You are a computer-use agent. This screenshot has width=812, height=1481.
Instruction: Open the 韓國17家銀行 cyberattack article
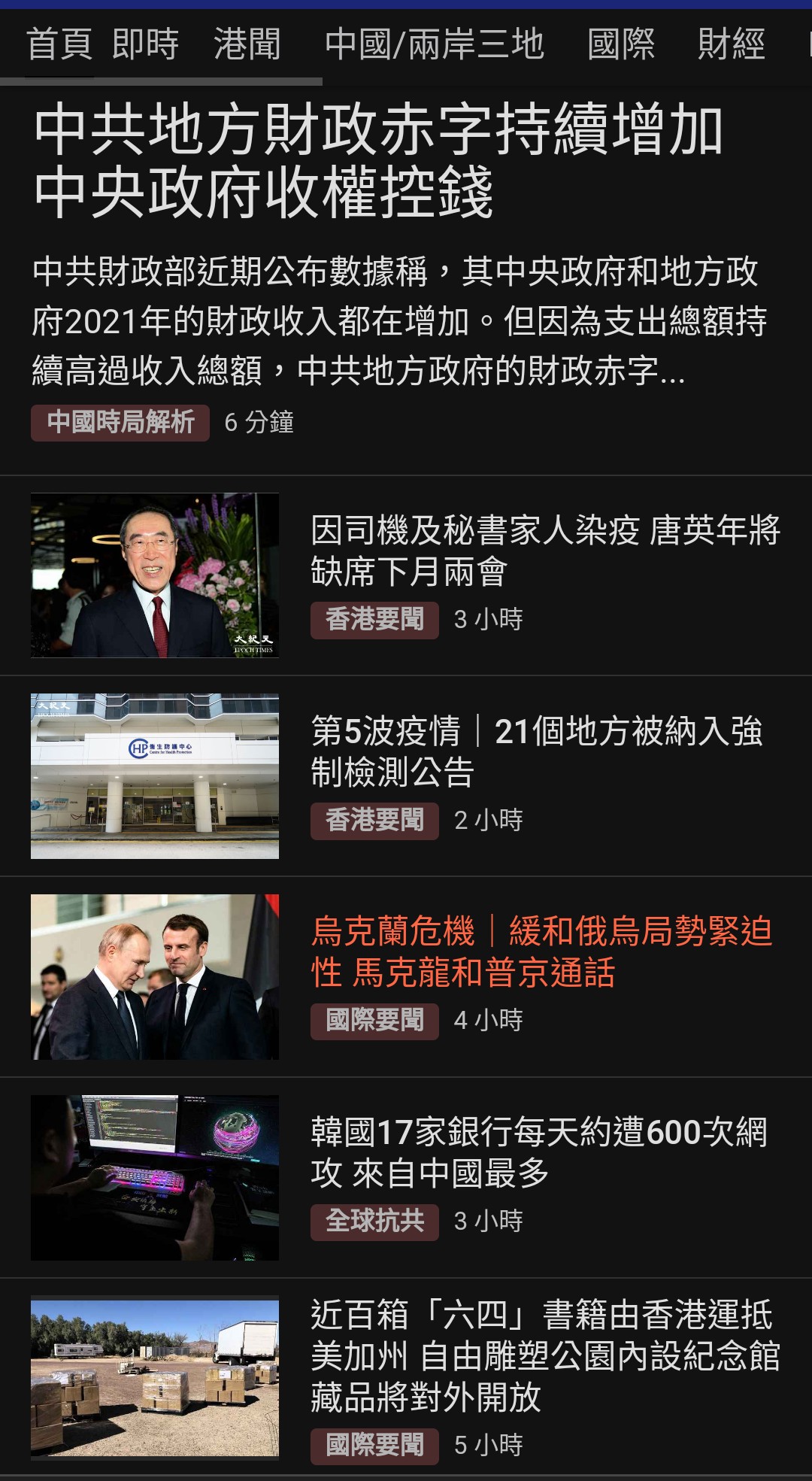(x=539, y=1152)
